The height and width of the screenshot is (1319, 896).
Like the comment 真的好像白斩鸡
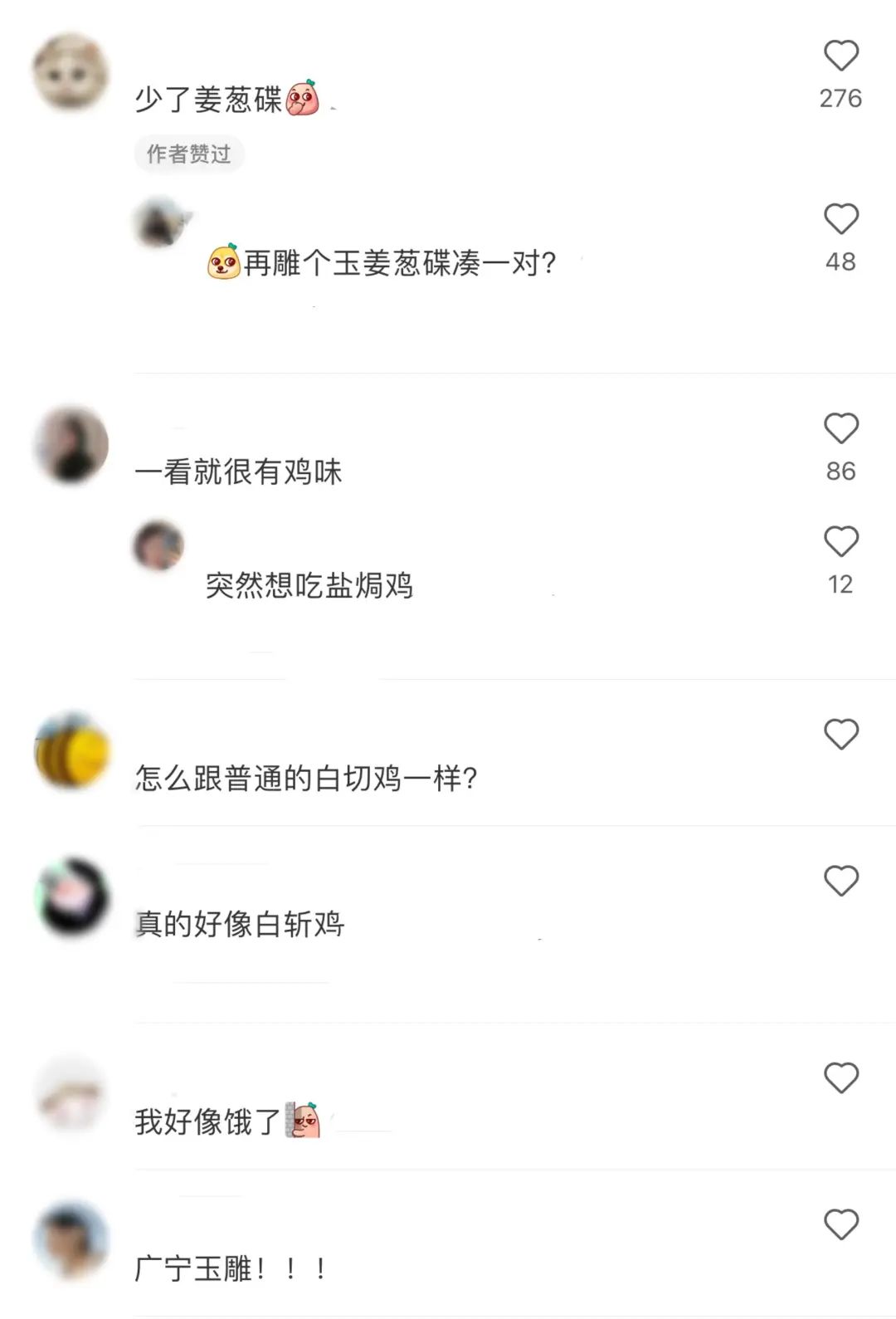pos(840,881)
